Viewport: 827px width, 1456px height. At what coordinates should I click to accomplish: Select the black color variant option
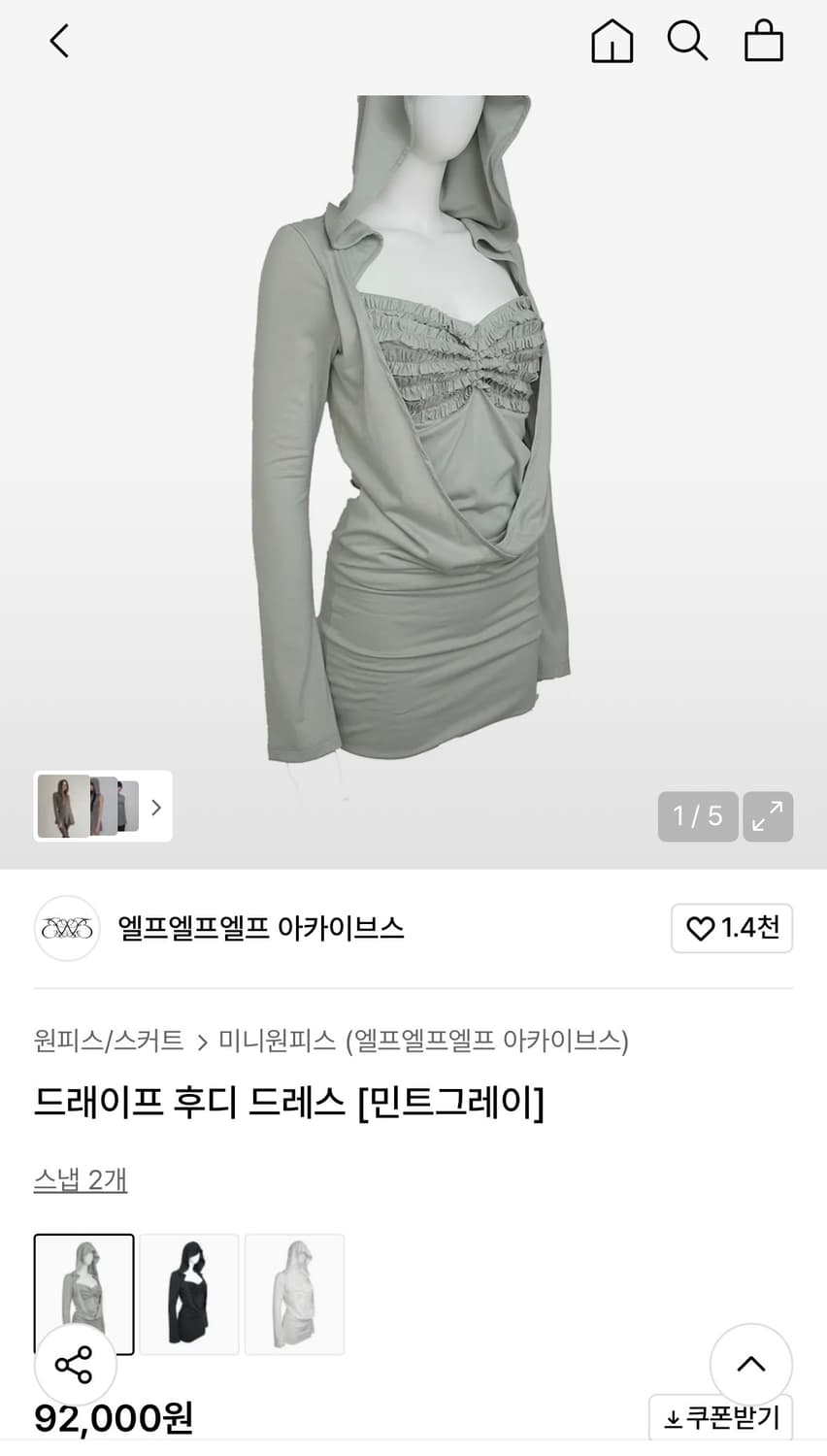tap(188, 1294)
